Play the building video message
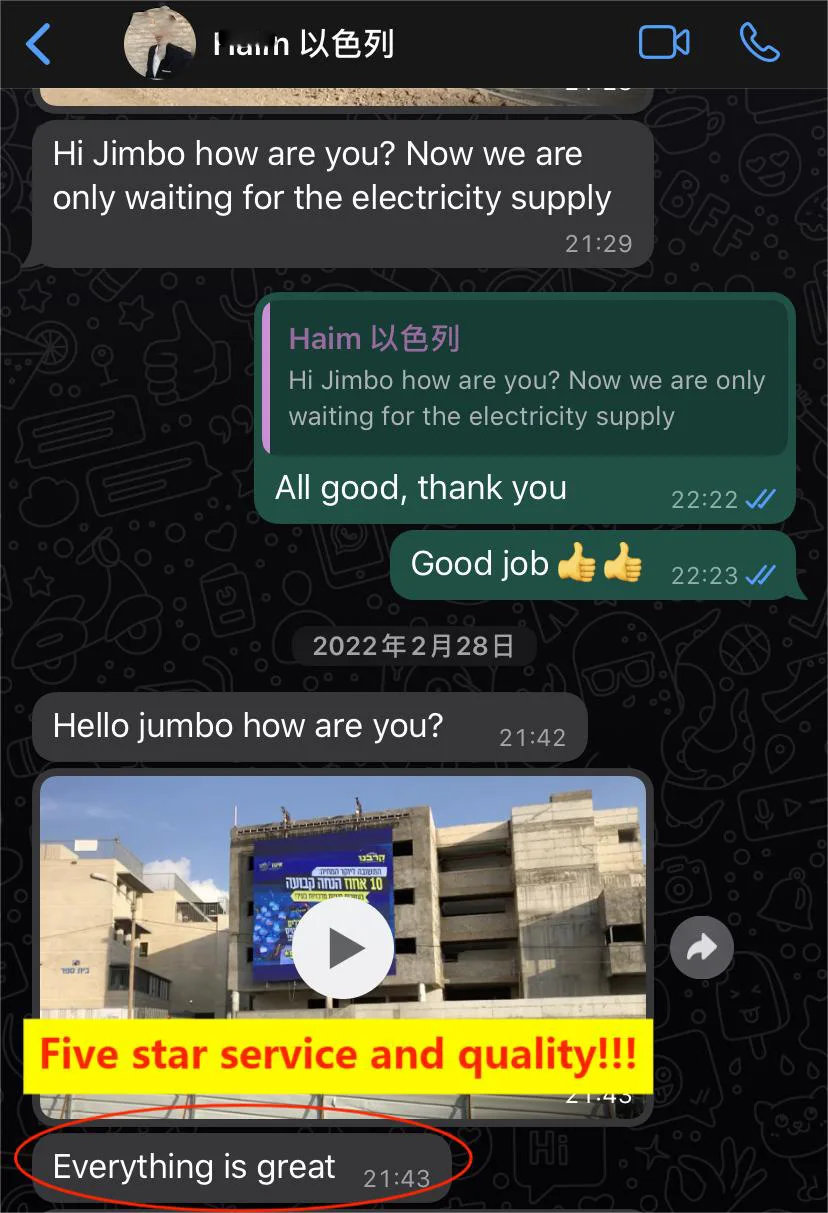 pos(343,948)
